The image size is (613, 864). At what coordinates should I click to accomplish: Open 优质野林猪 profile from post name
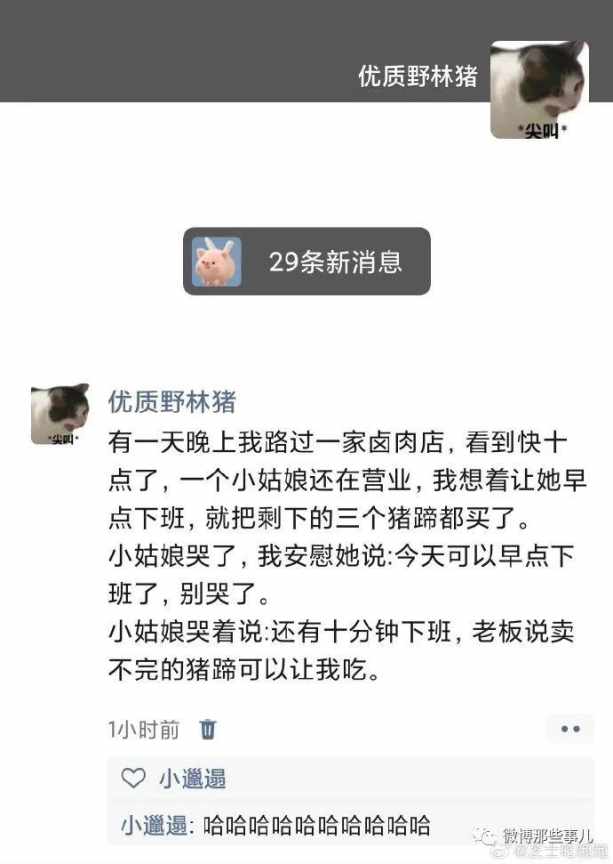pos(172,401)
